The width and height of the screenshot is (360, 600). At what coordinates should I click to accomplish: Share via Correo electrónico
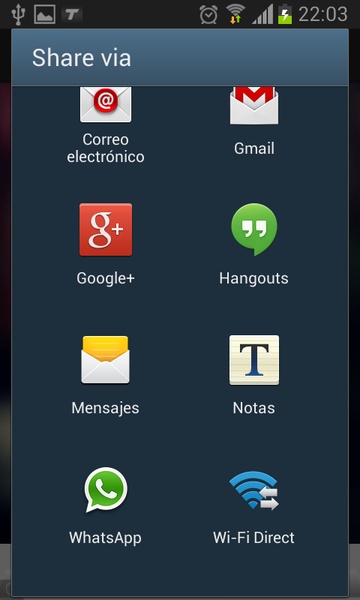tap(106, 126)
